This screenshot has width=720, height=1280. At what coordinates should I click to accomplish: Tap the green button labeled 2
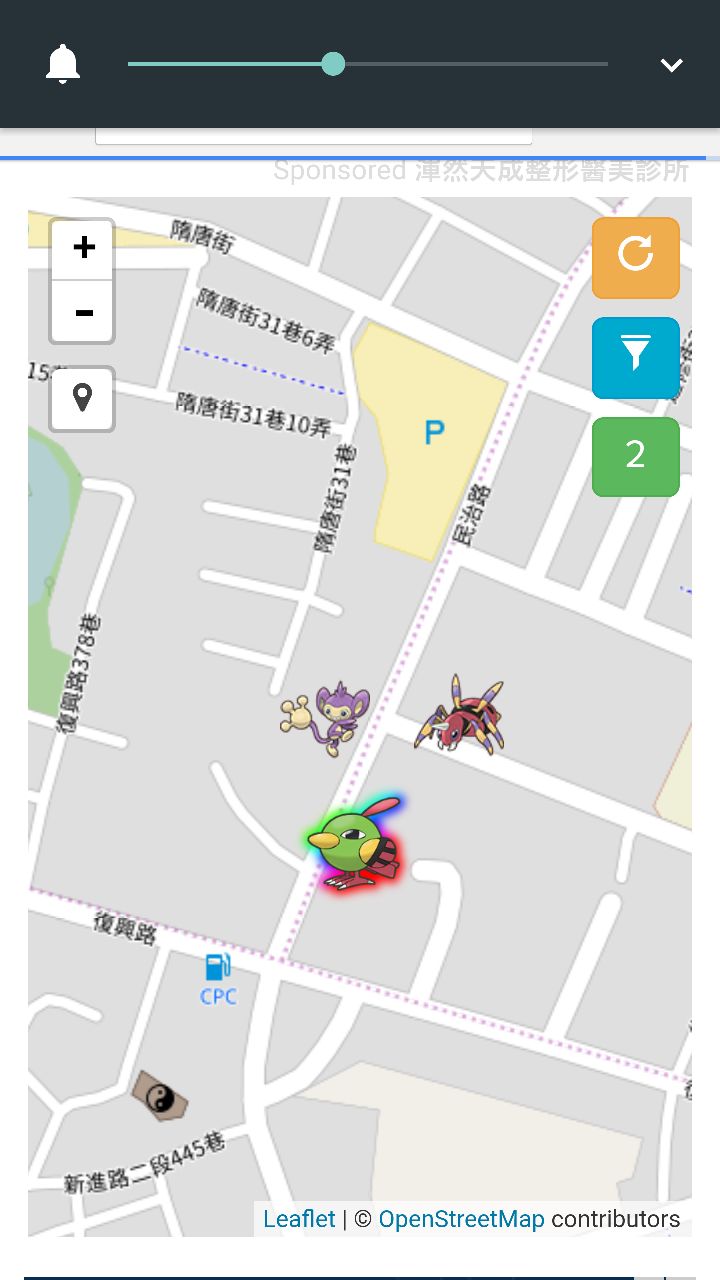coord(635,457)
